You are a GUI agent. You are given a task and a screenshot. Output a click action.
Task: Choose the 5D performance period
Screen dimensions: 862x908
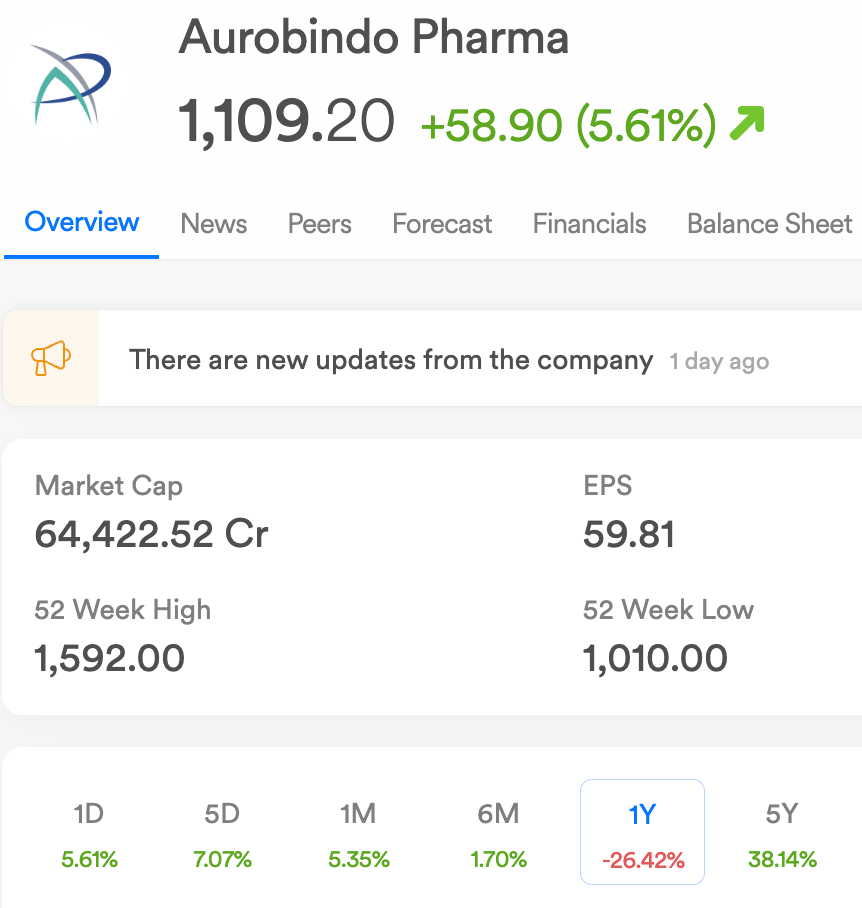point(222,833)
